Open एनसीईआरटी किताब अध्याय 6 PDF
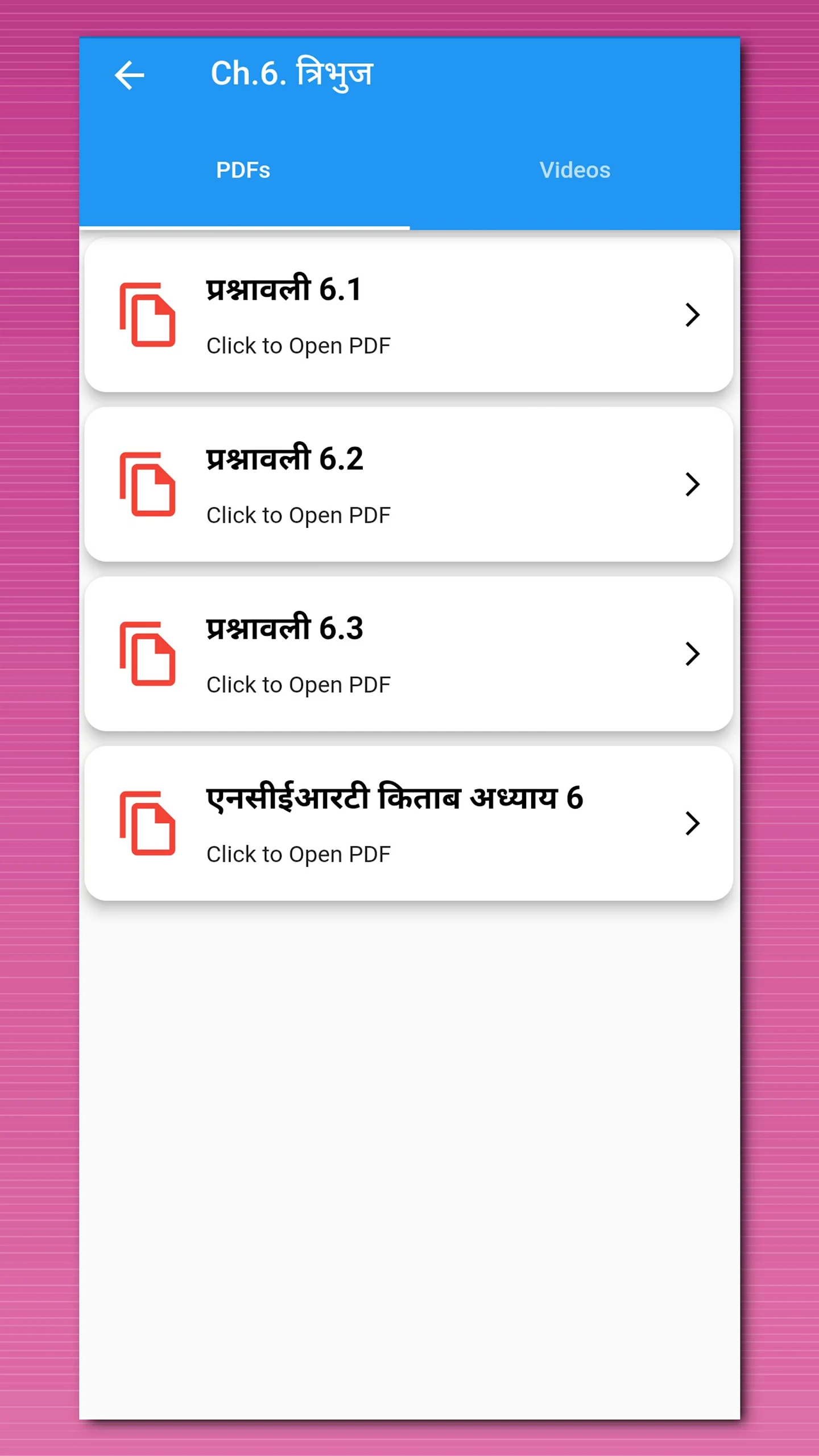Viewport: 819px width, 1456px height. point(408,824)
